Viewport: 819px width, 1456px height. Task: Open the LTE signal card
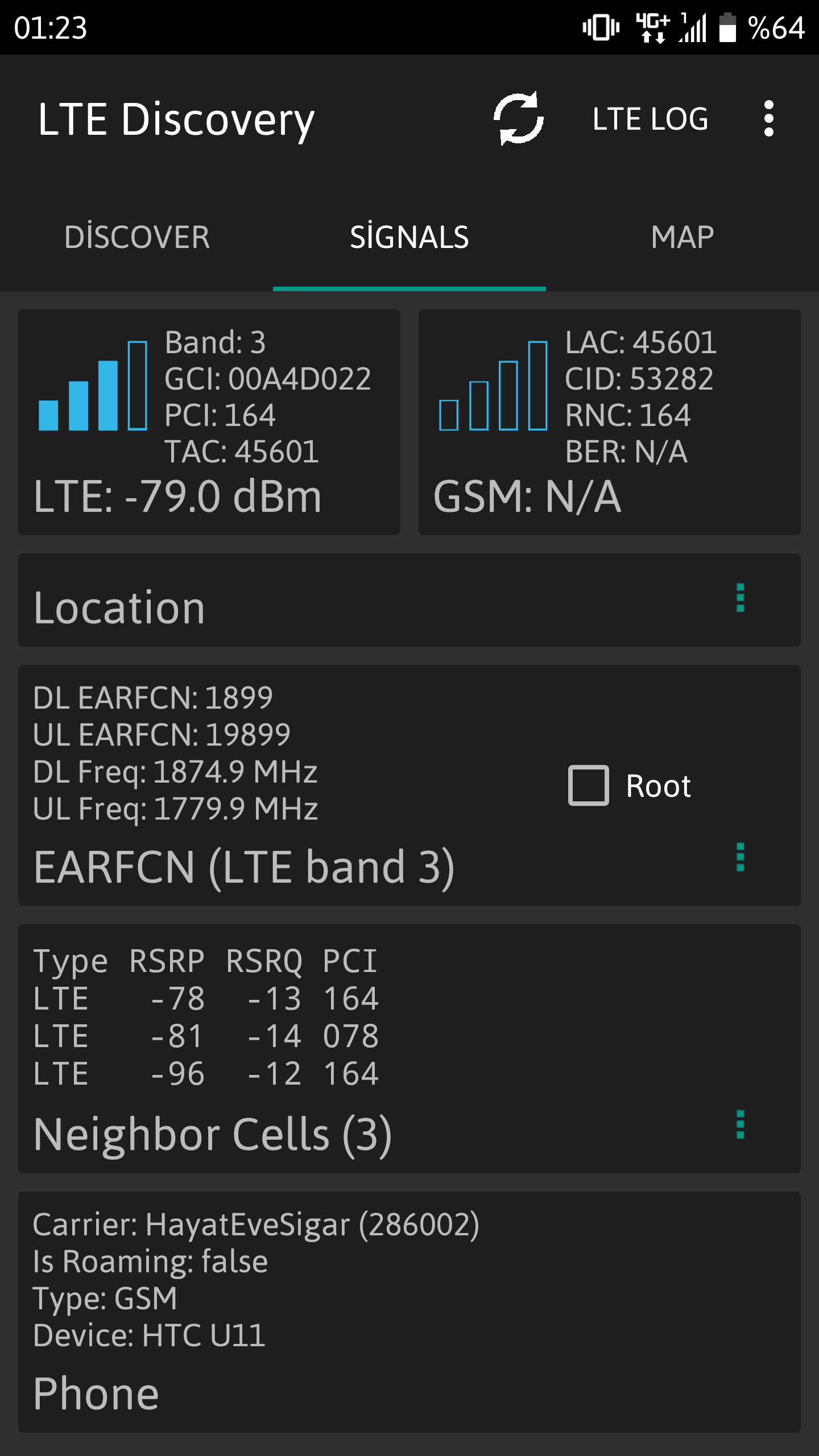(x=209, y=422)
